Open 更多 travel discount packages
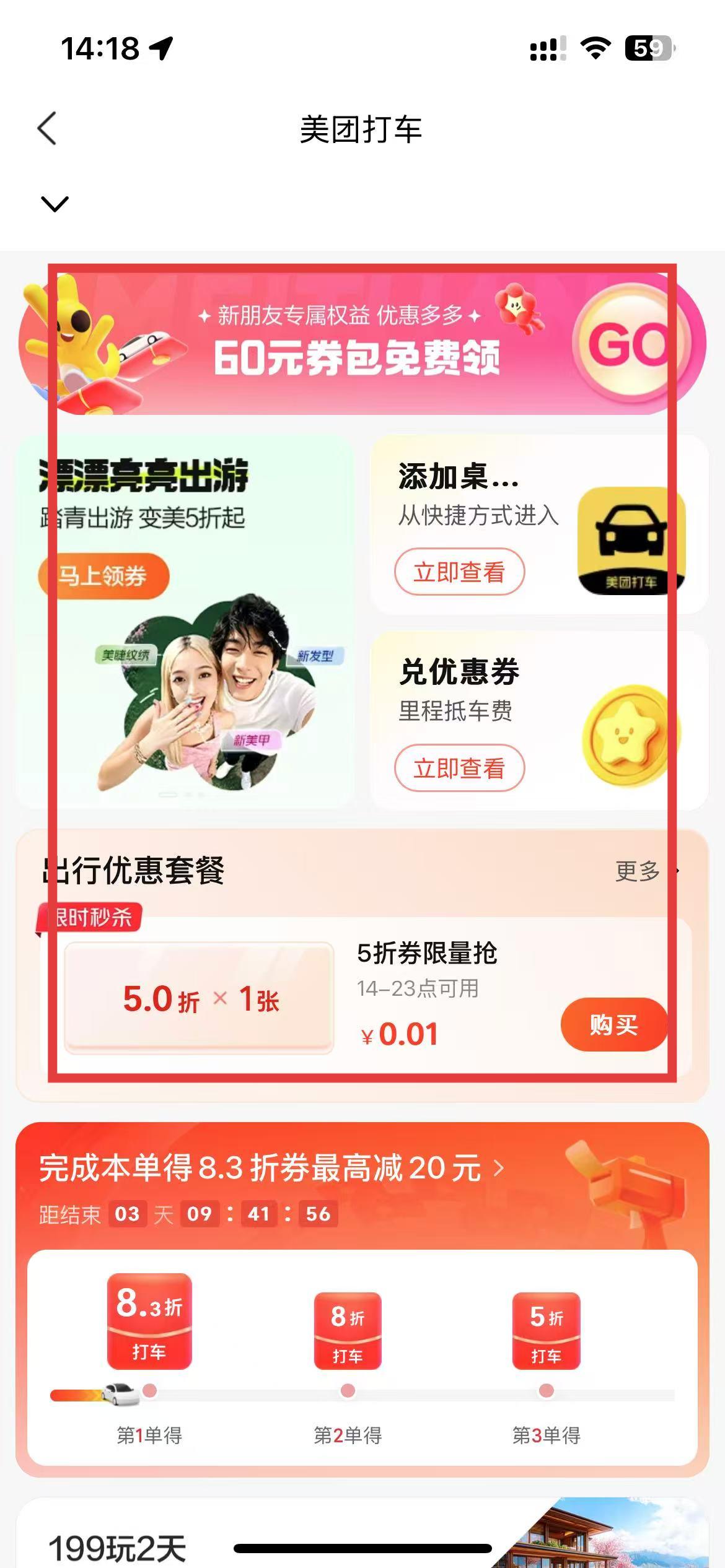 coord(644,871)
